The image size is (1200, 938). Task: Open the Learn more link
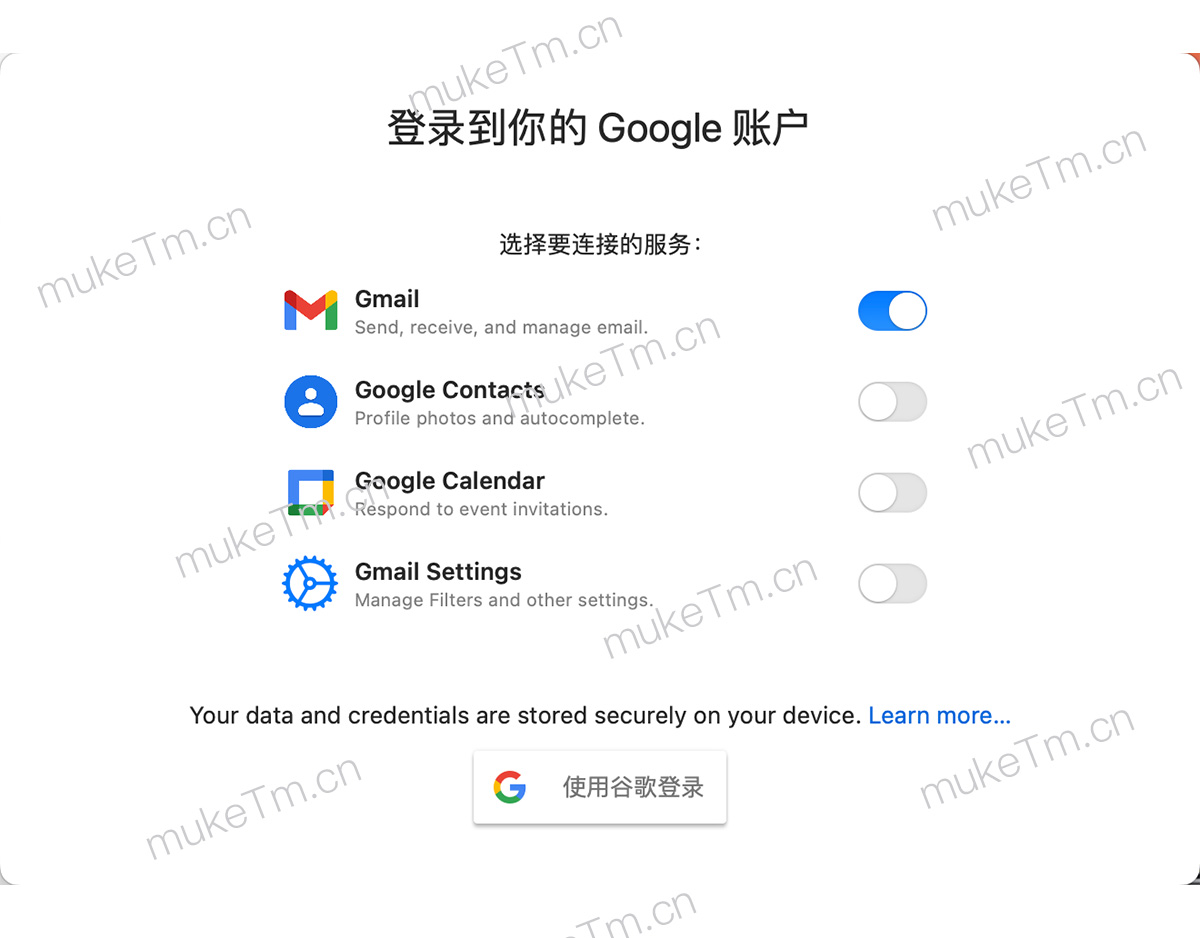[x=939, y=716]
